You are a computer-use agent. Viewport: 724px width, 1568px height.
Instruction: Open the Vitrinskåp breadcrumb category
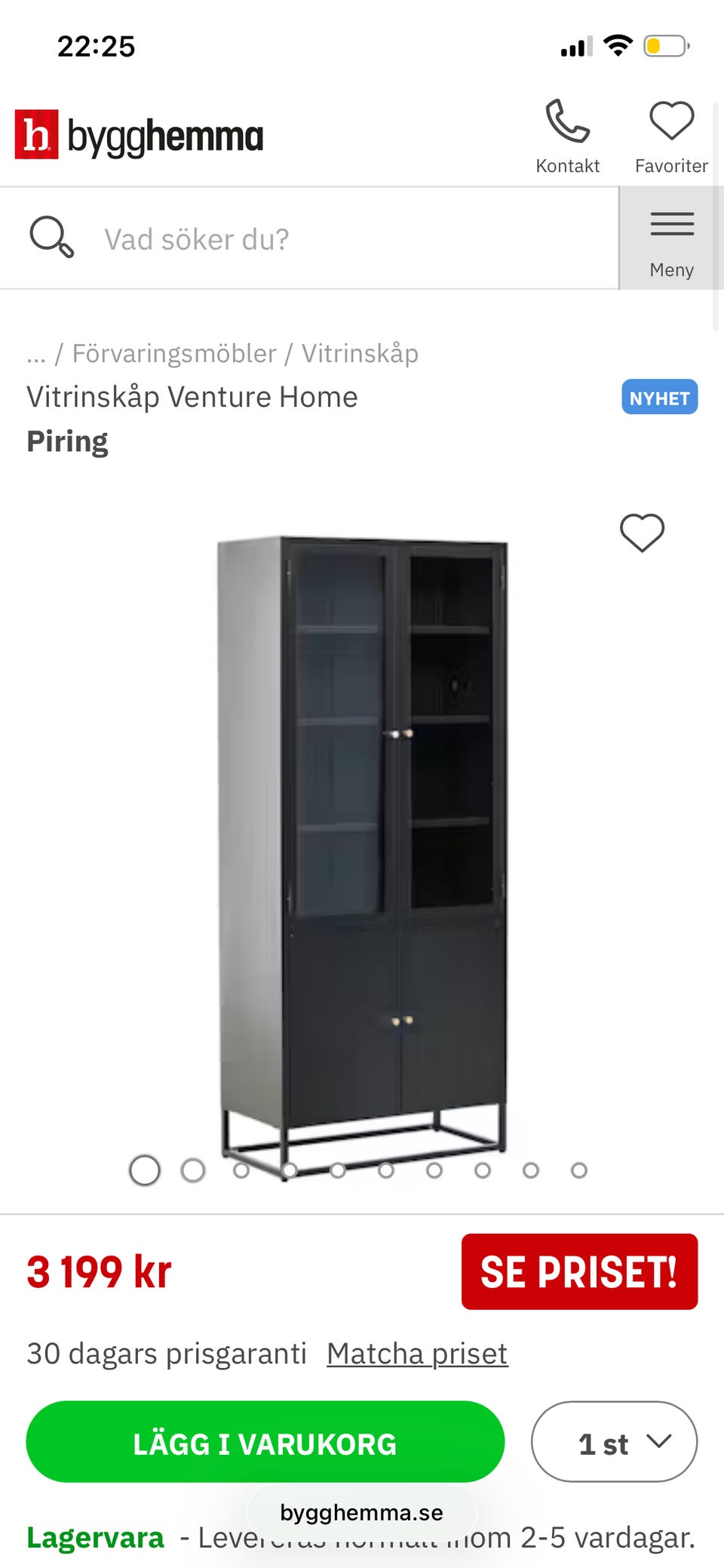click(x=360, y=353)
